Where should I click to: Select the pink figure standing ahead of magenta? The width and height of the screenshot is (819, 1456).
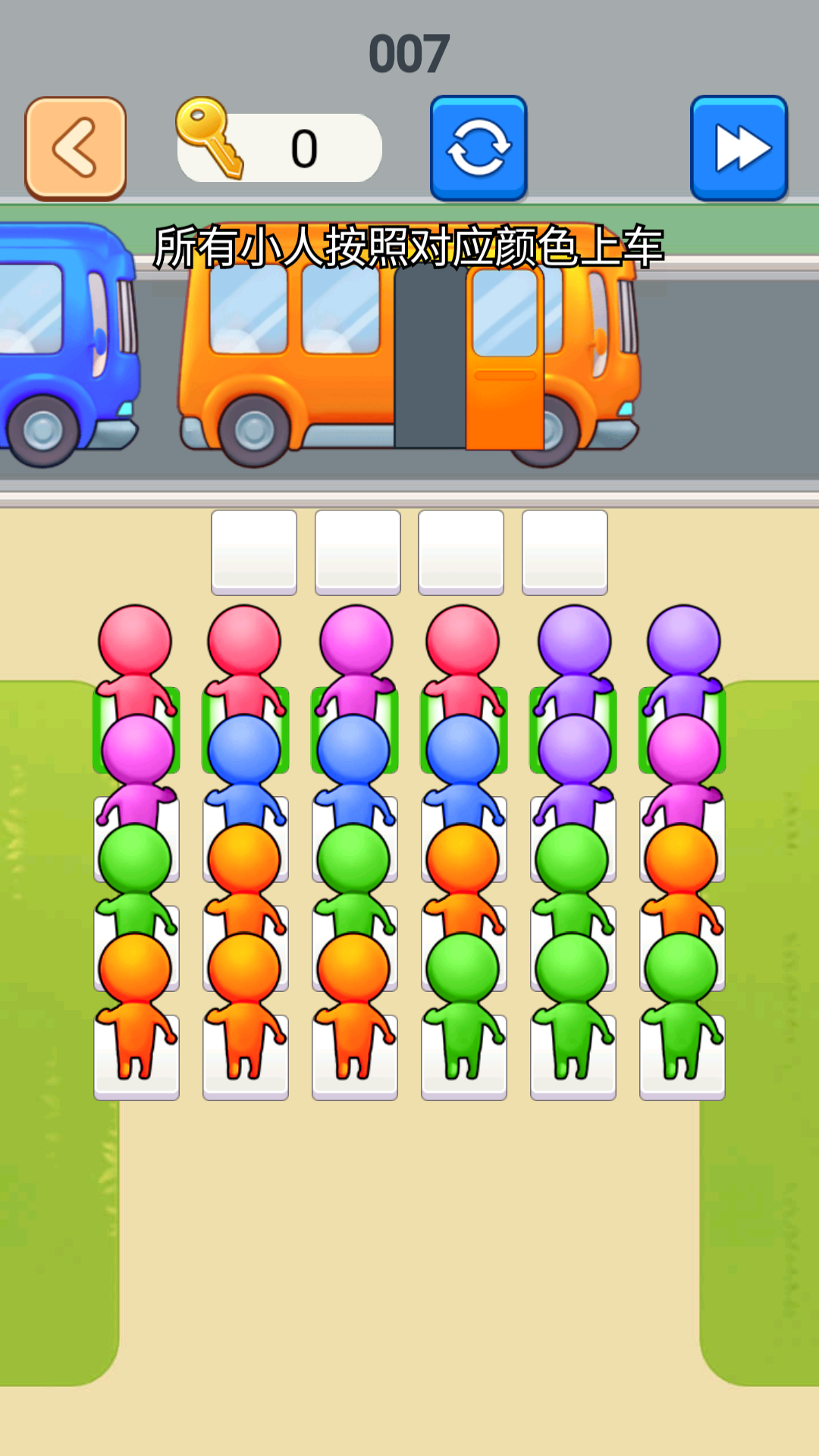pyautogui.click(x=136, y=652)
